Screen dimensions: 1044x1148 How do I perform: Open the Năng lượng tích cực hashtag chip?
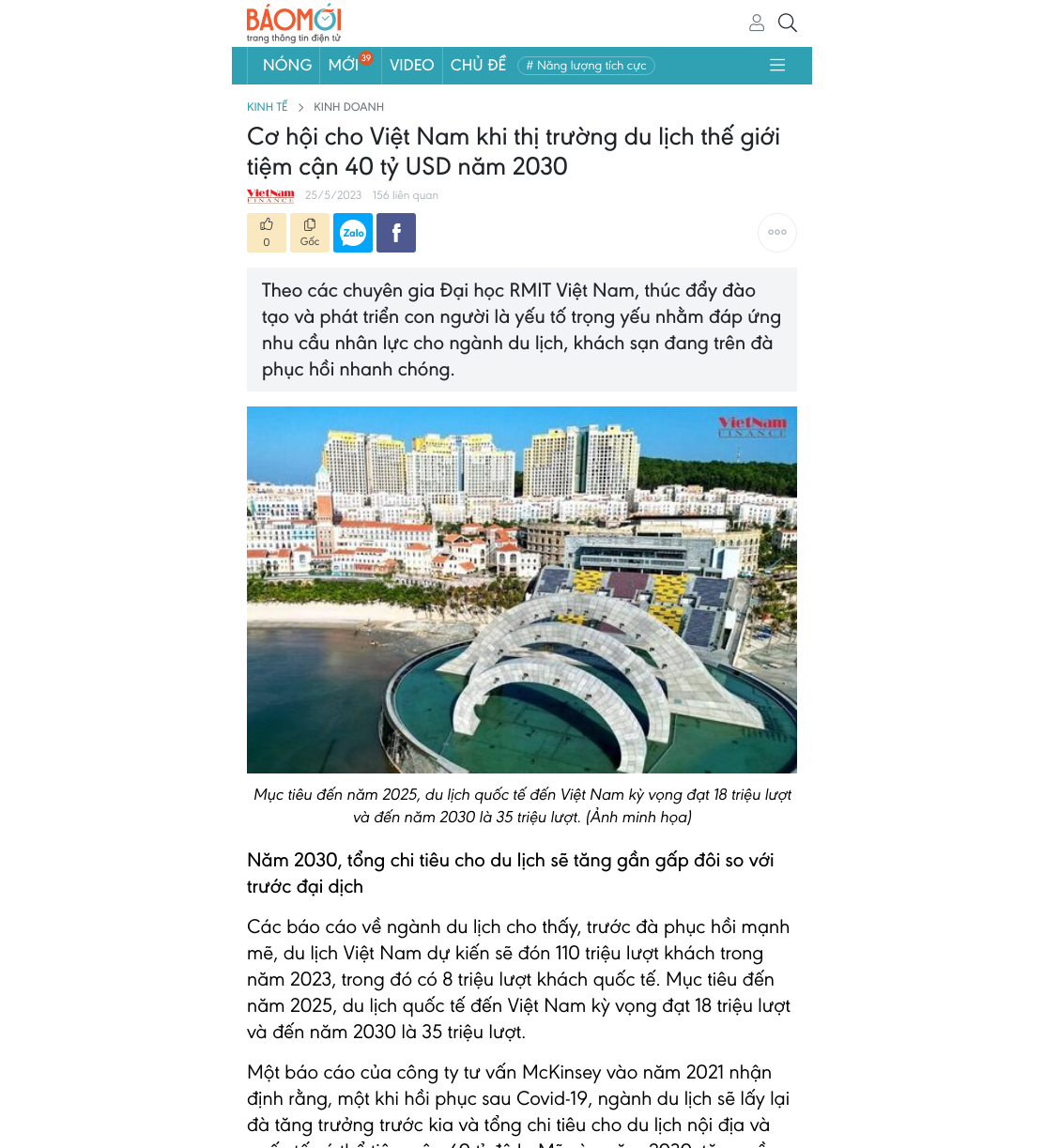pos(586,66)
